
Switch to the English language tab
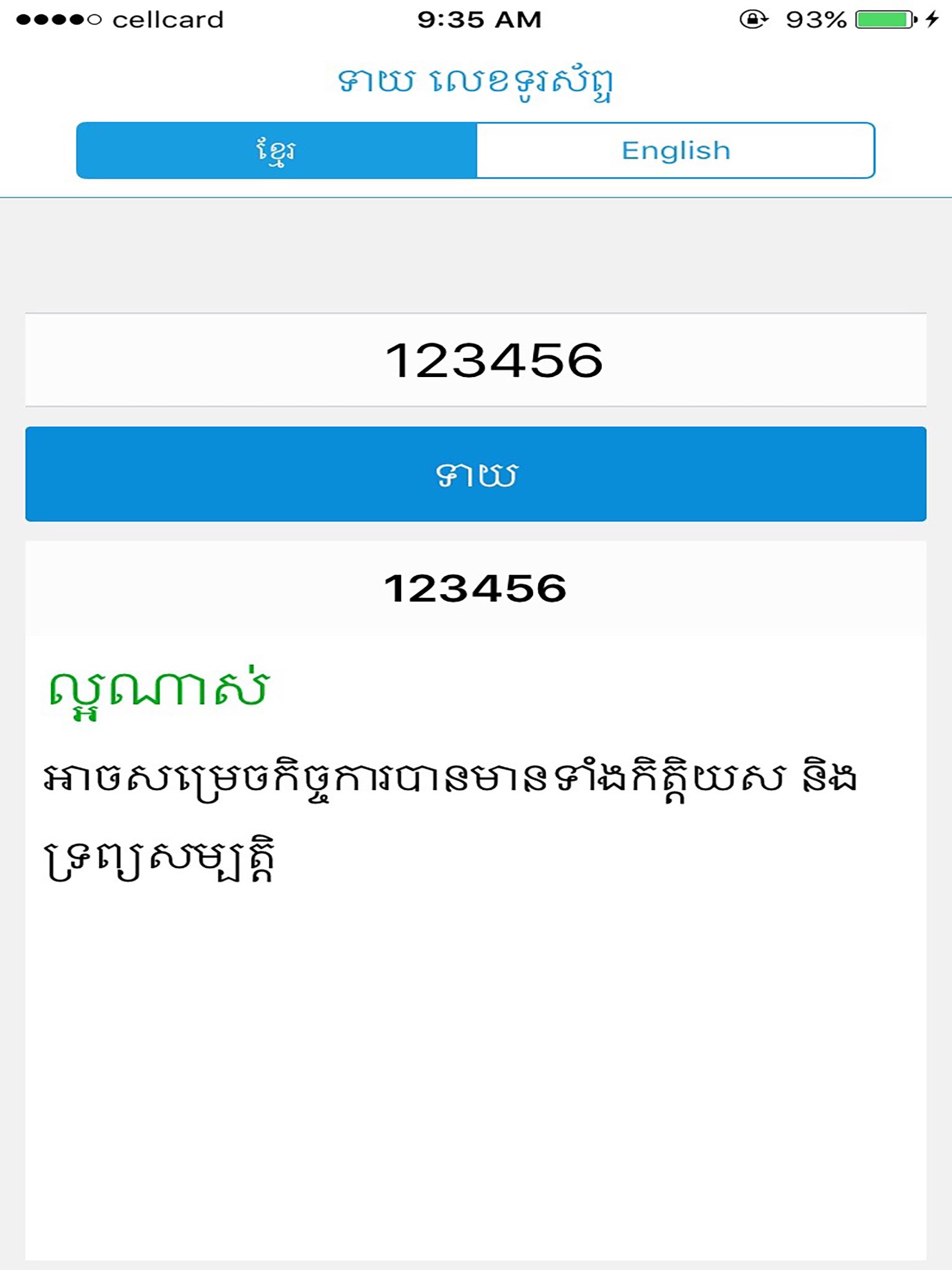[x=676, y=150]
